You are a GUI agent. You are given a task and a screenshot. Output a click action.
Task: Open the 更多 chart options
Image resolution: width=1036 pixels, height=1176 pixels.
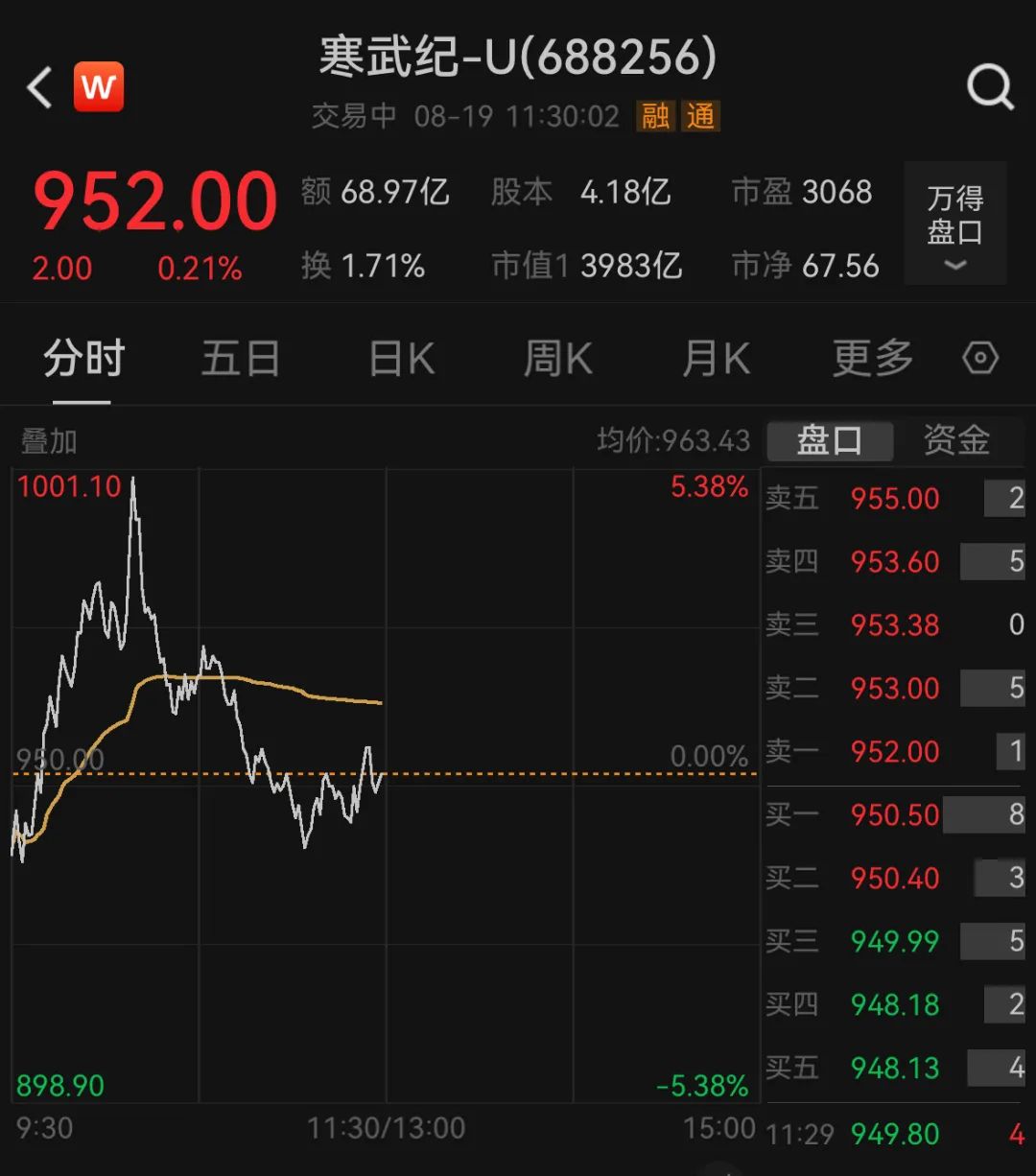pyautogui.click(x=872, y=360)
